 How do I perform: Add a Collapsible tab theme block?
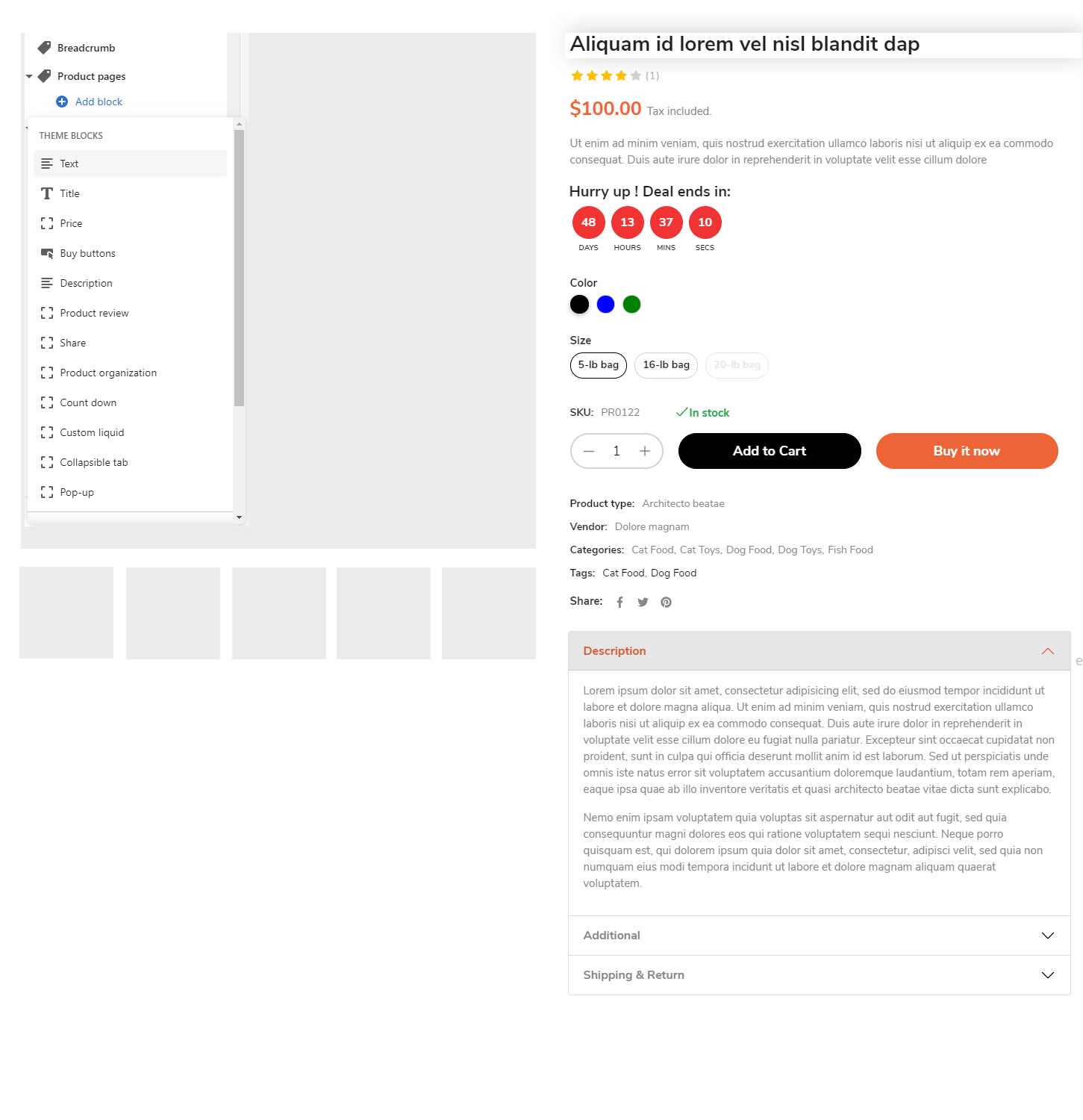click(94, 462)
